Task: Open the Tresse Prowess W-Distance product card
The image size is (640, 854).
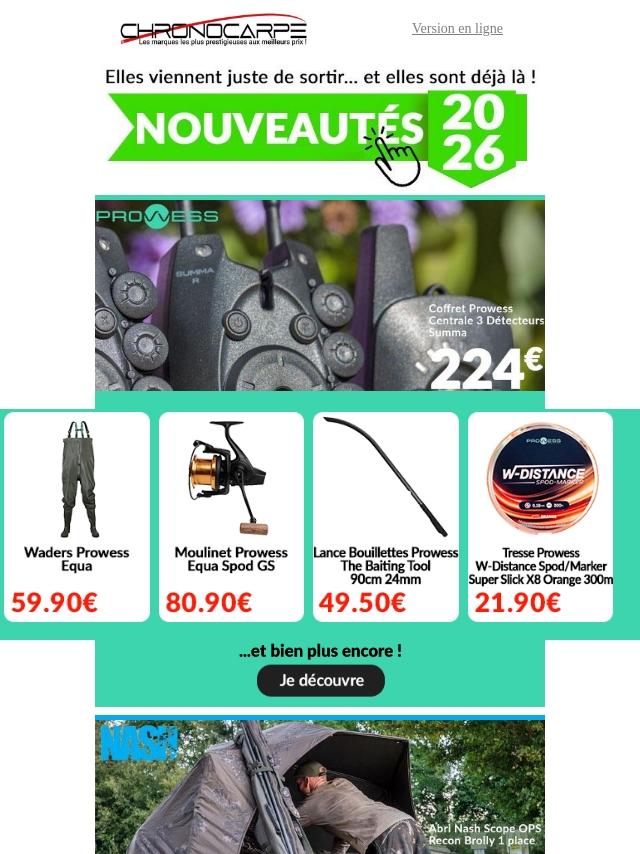Action: pyautogui.click(x=540, y=517)
